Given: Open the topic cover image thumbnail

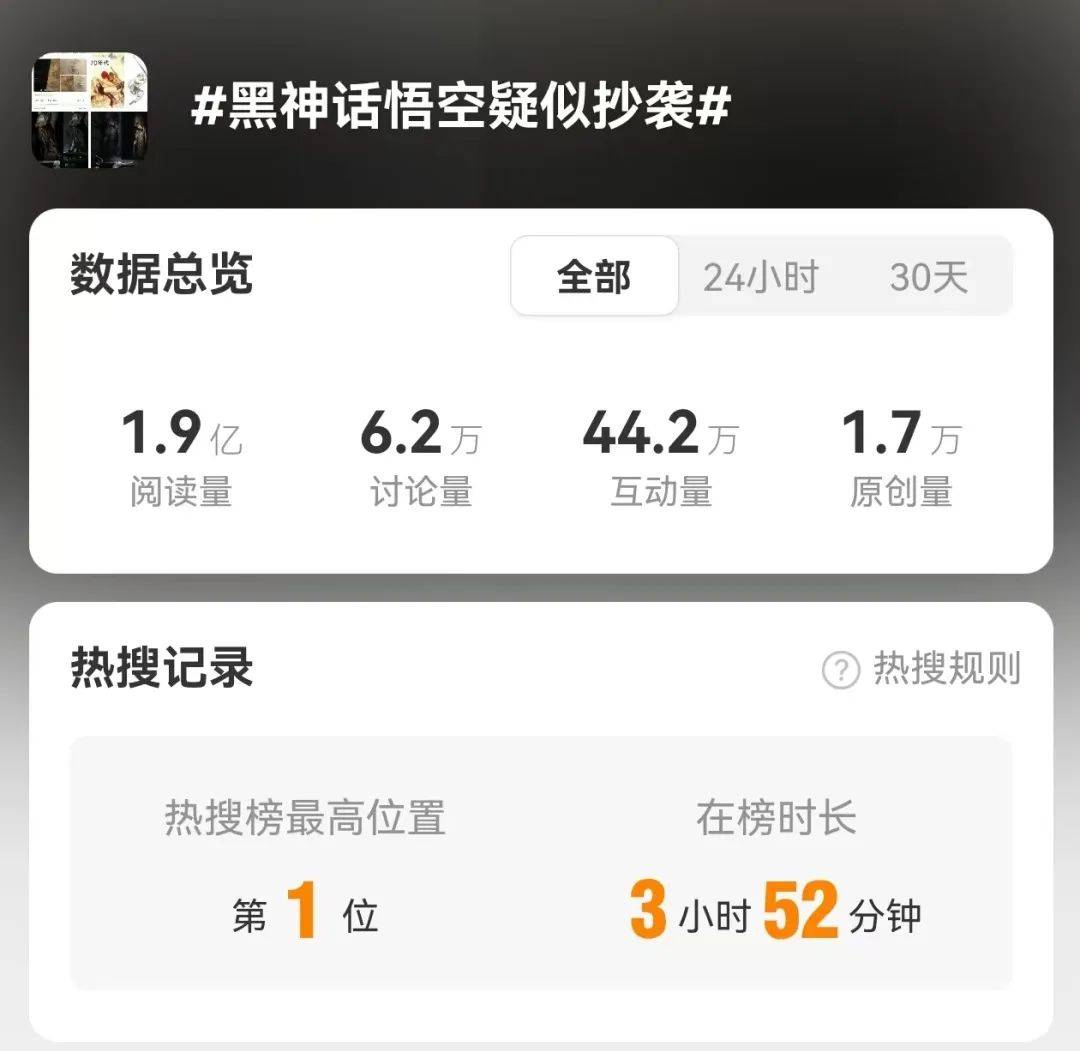Looking at the screenshot, I should (x=90, y=110).
